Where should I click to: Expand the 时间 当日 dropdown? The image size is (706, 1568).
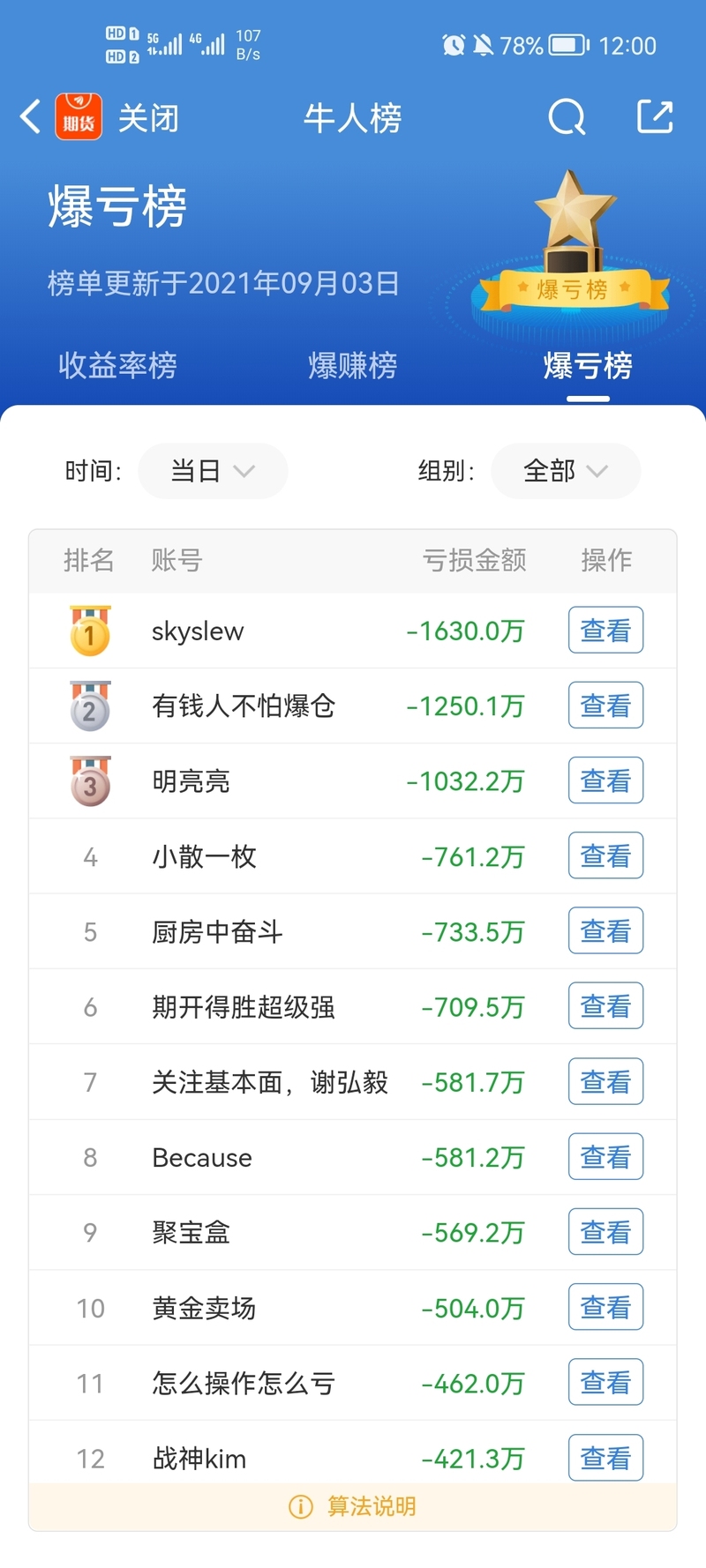(213, 471)
